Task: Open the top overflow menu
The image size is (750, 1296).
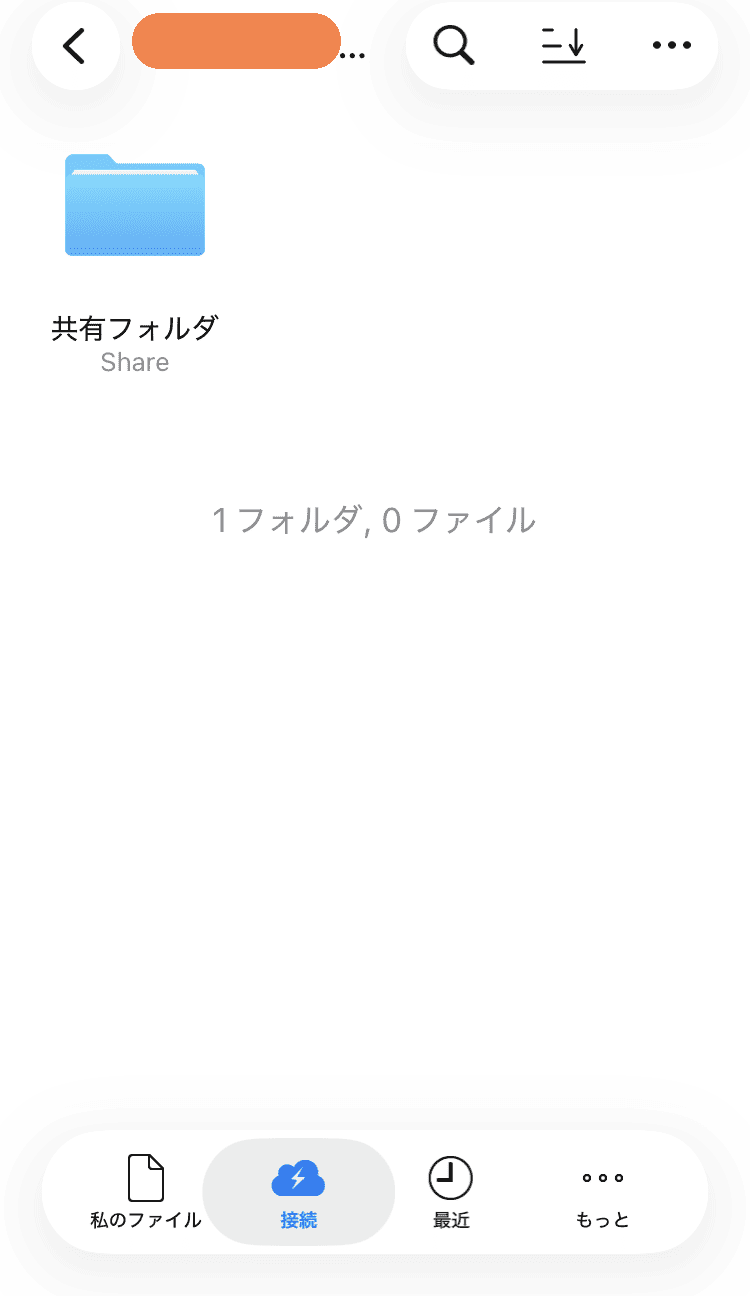Action: pyautogui.click(x=671, y=46)
